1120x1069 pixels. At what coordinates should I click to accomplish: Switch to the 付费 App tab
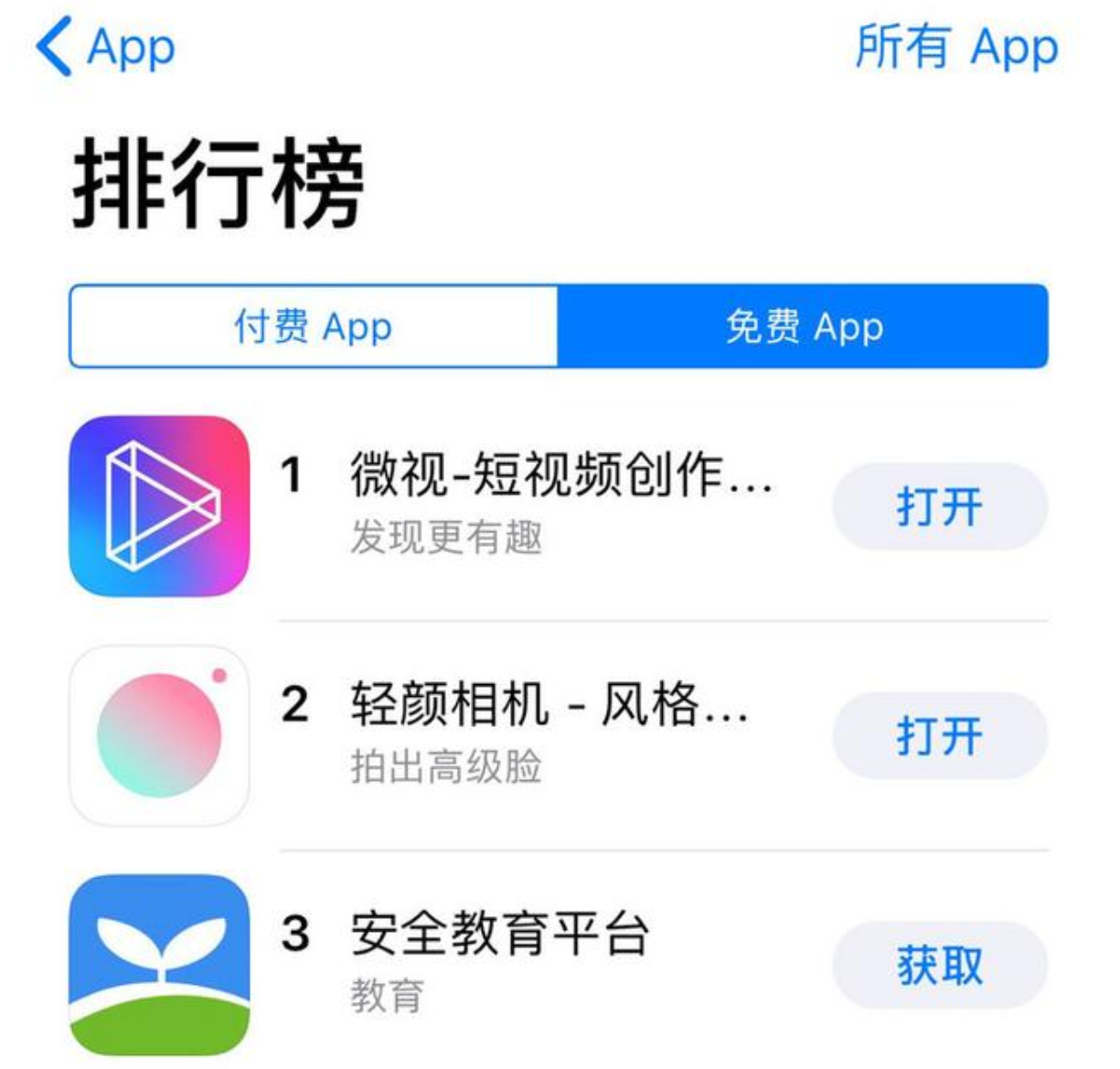313,326
